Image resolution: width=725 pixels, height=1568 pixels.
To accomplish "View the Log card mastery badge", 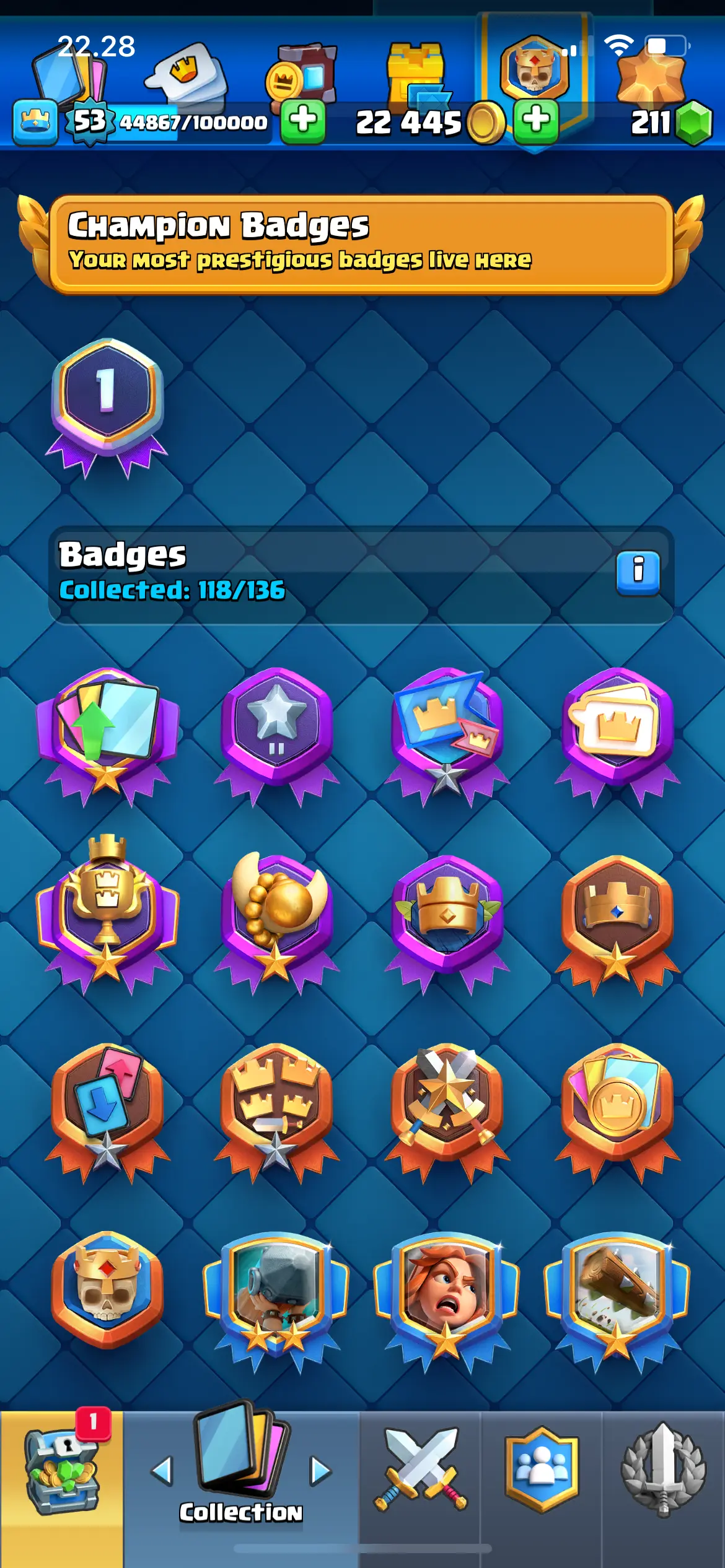I will tap(617, 1294).
